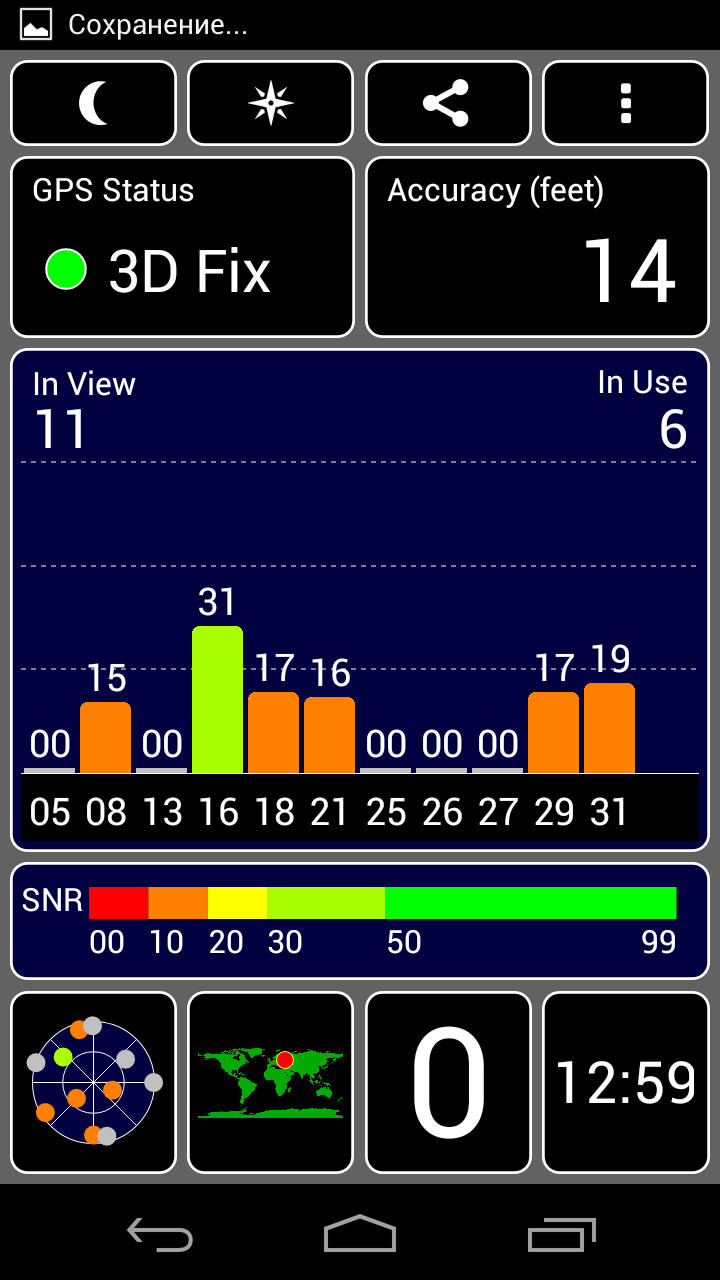Open recent apps from the navigation bar
The width and height of the screenshot is (720, 1280).
(561, 1234)
